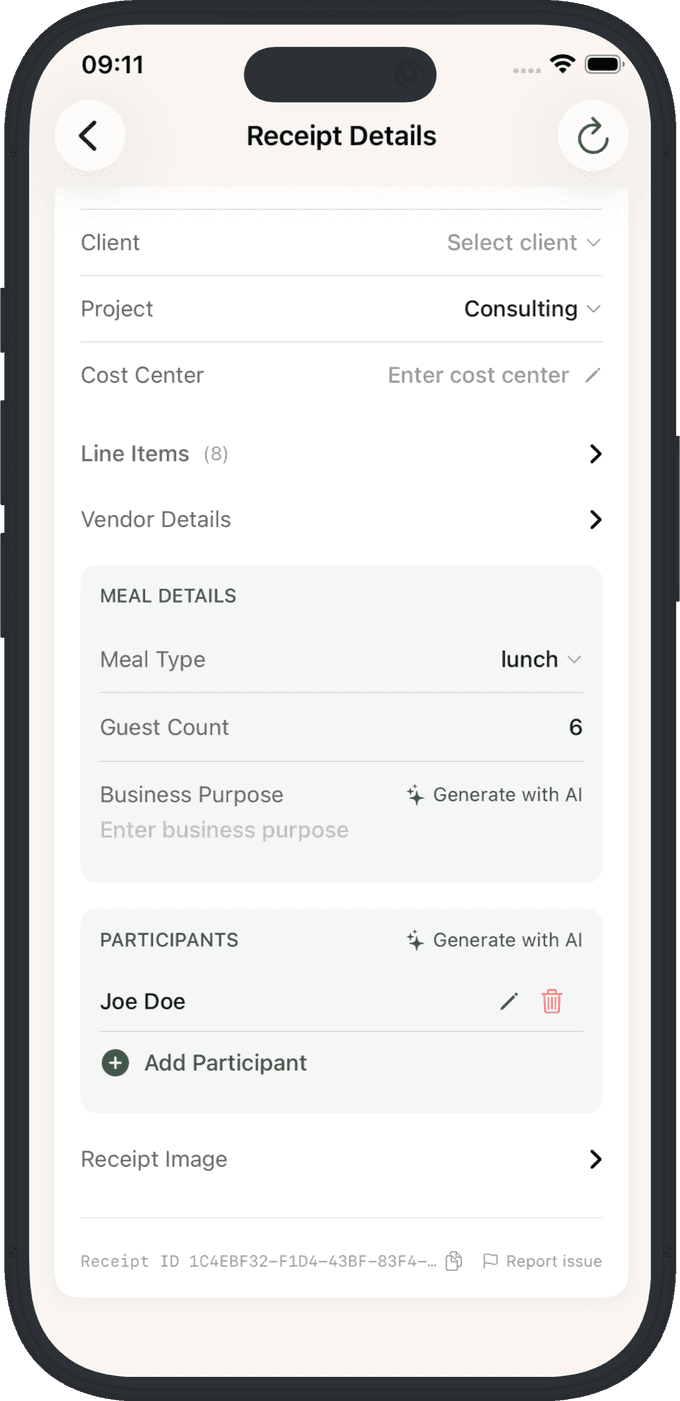
Task: Generate participants with AI
Action: coord(495,940)
